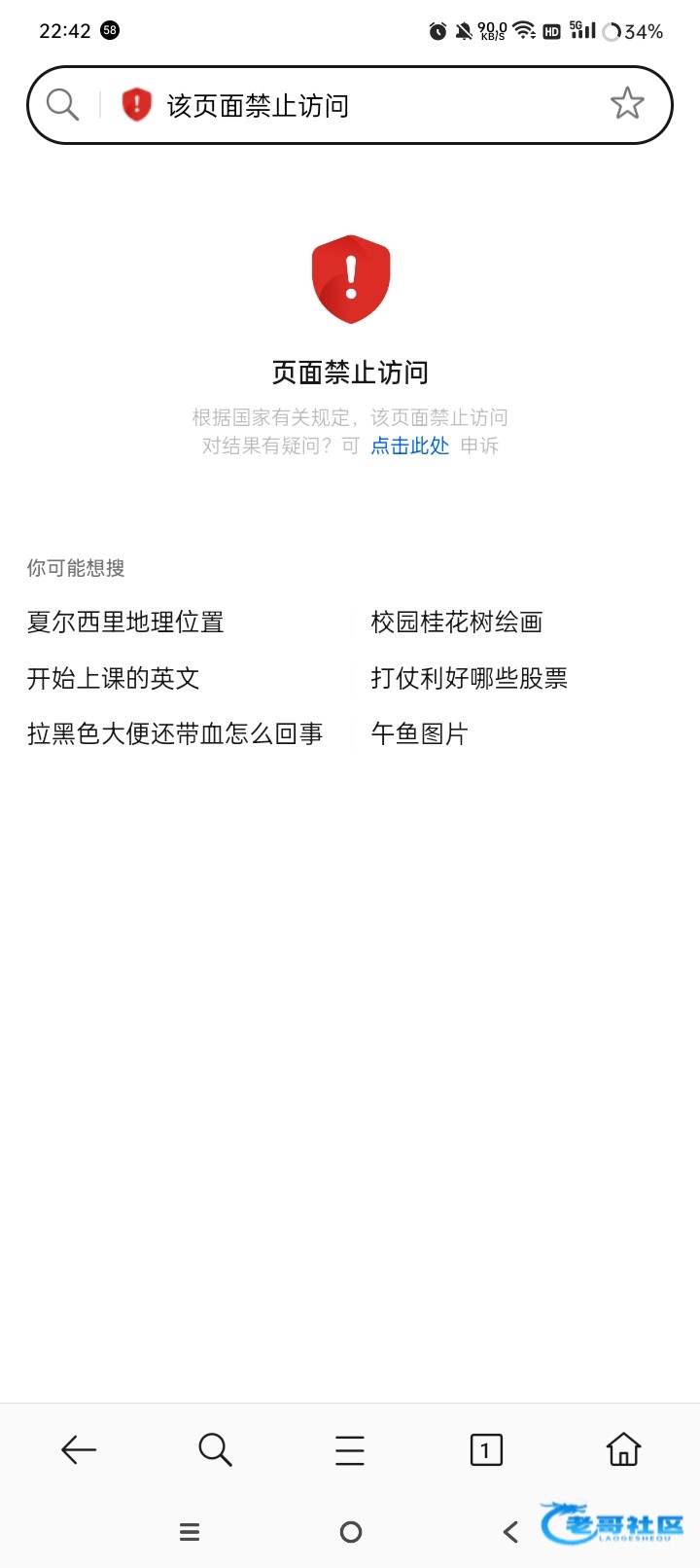This screenshot has width=700, height=1568.
Task: Open search from the bottom toolbar
Action: [x=215, y=1450]
